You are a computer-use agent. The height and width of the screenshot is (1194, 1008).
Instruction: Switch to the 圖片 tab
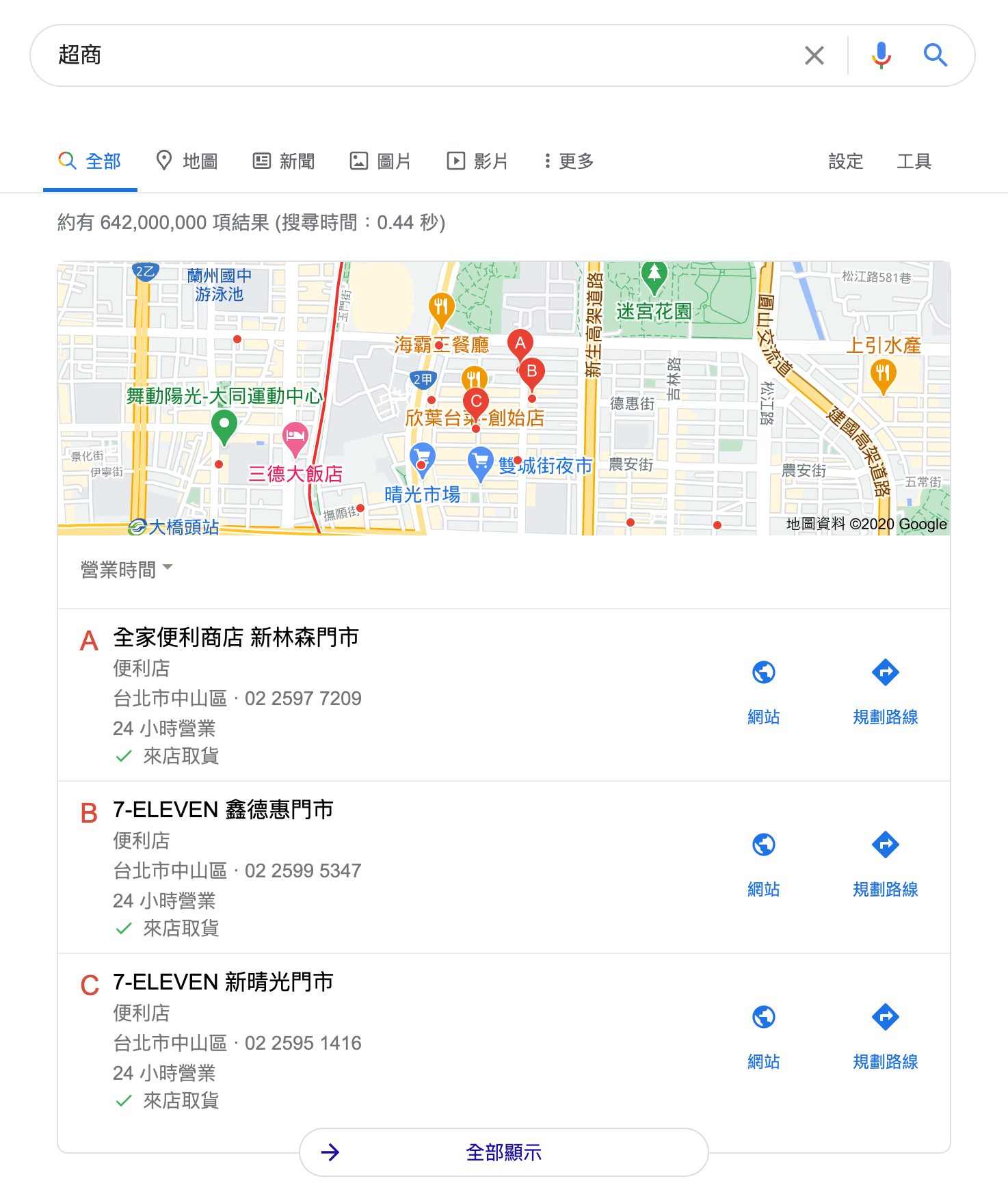tap(380, 161)
